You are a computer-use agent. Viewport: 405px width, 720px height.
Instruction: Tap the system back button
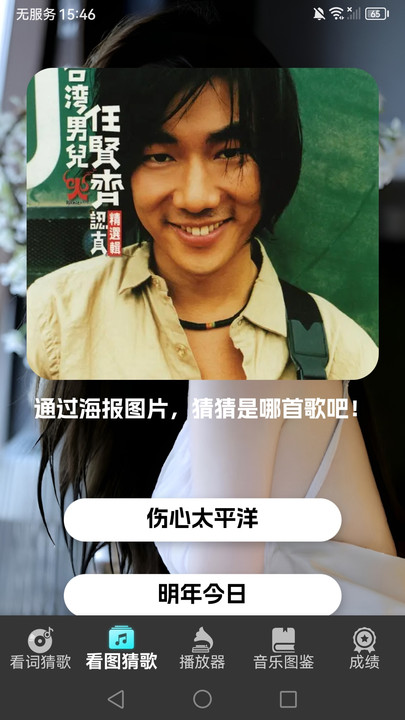click(x=116, y=699)
